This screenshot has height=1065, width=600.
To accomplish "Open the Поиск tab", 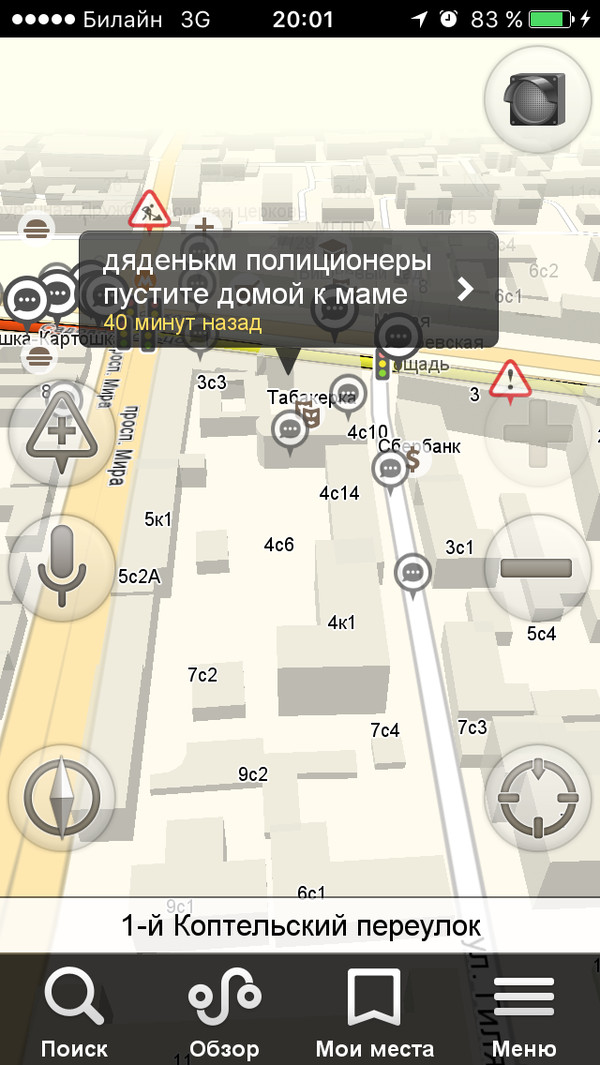I will (x=74, y=1012).
